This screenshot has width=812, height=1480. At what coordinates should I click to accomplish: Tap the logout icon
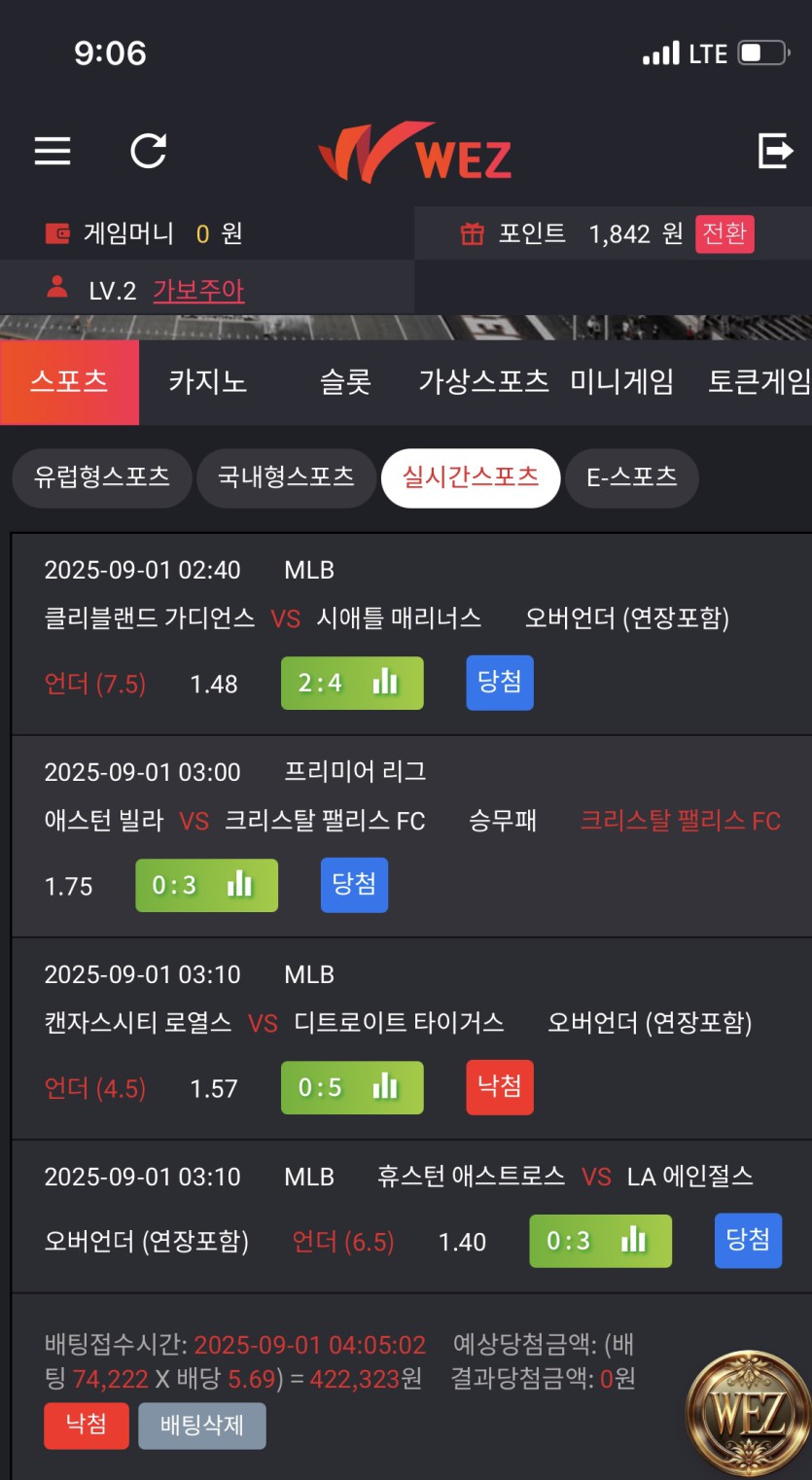click(775, 151)
